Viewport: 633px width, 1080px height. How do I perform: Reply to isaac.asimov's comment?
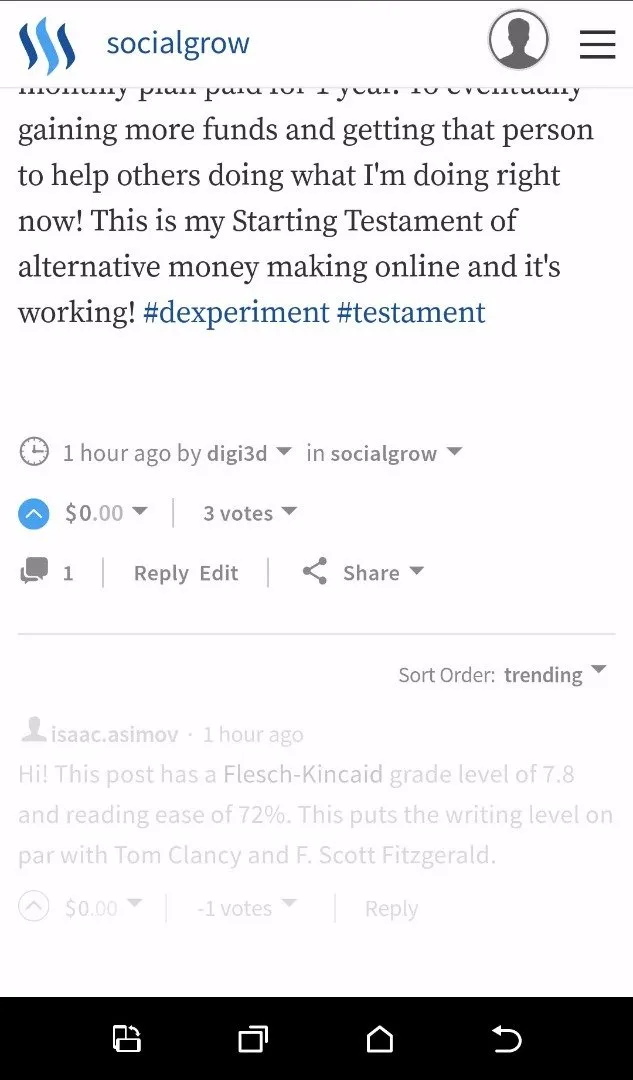click(391, 909)
